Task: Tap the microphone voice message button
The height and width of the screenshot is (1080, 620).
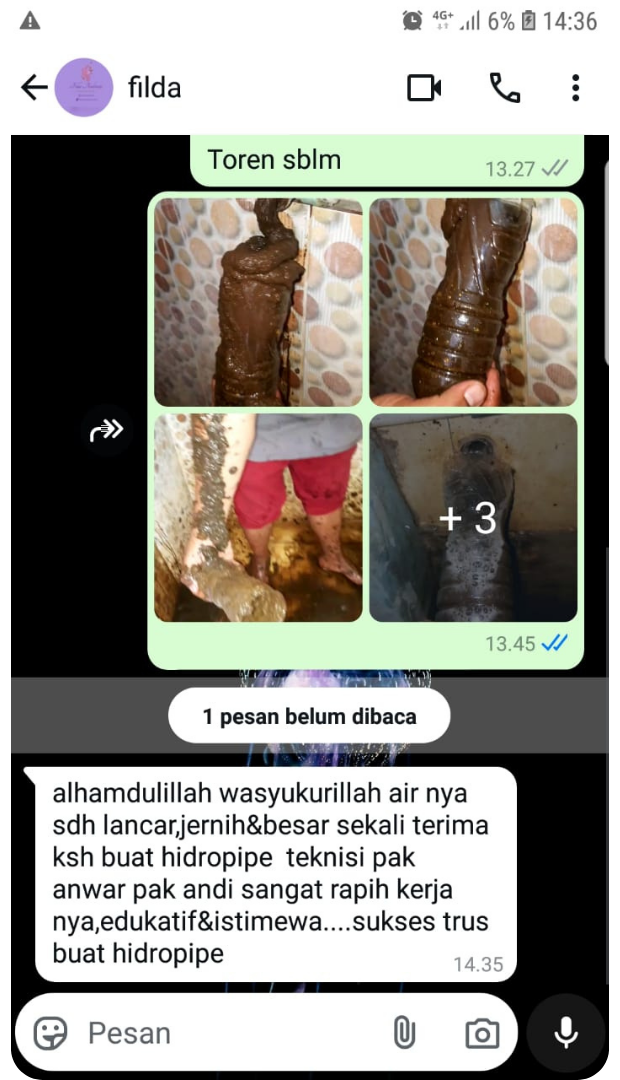Action: pyautogui.click(x=566, y=1032)
